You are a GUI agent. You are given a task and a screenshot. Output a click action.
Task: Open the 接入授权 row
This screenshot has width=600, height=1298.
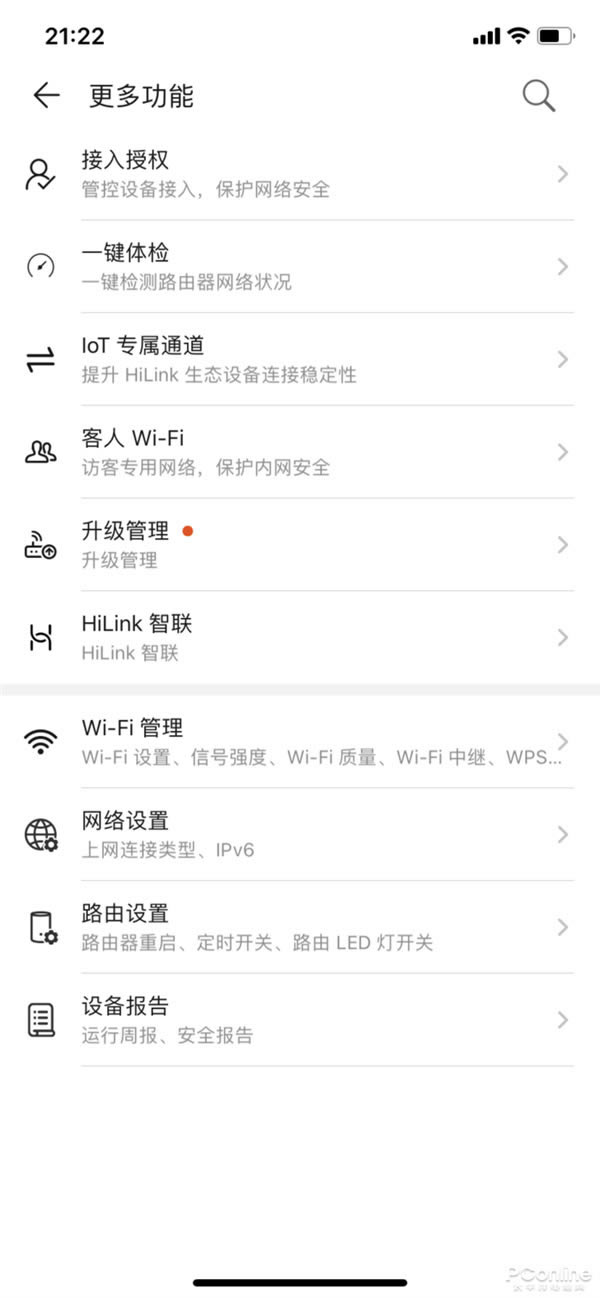pos(300,174)
